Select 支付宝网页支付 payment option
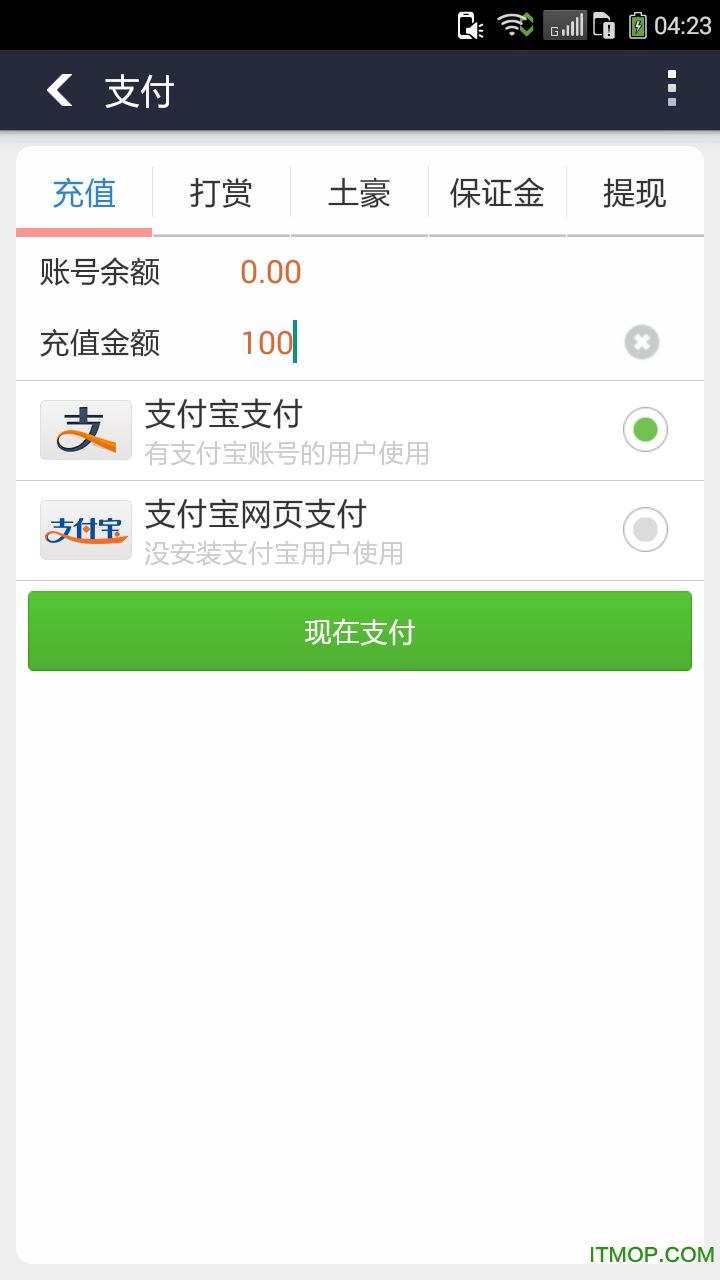Viewport: 720px width, 1280px height. pos(645,530)
